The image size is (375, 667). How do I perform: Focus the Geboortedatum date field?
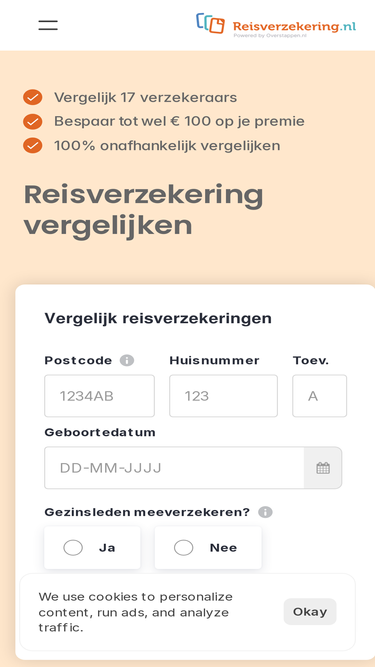click(x=174, y=468)
